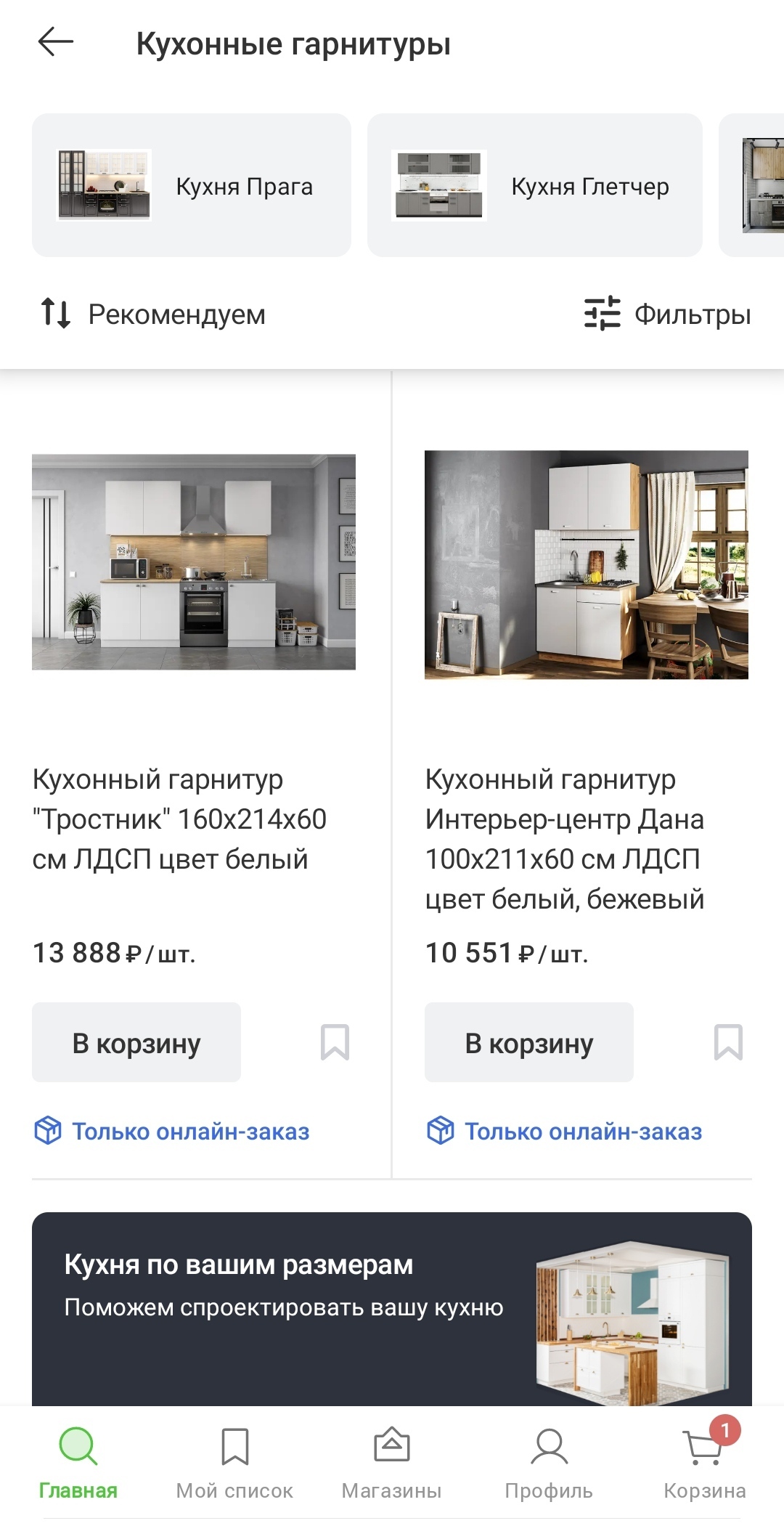Bookmark the Интерьер-центр Дана kitchen set

728,1042
